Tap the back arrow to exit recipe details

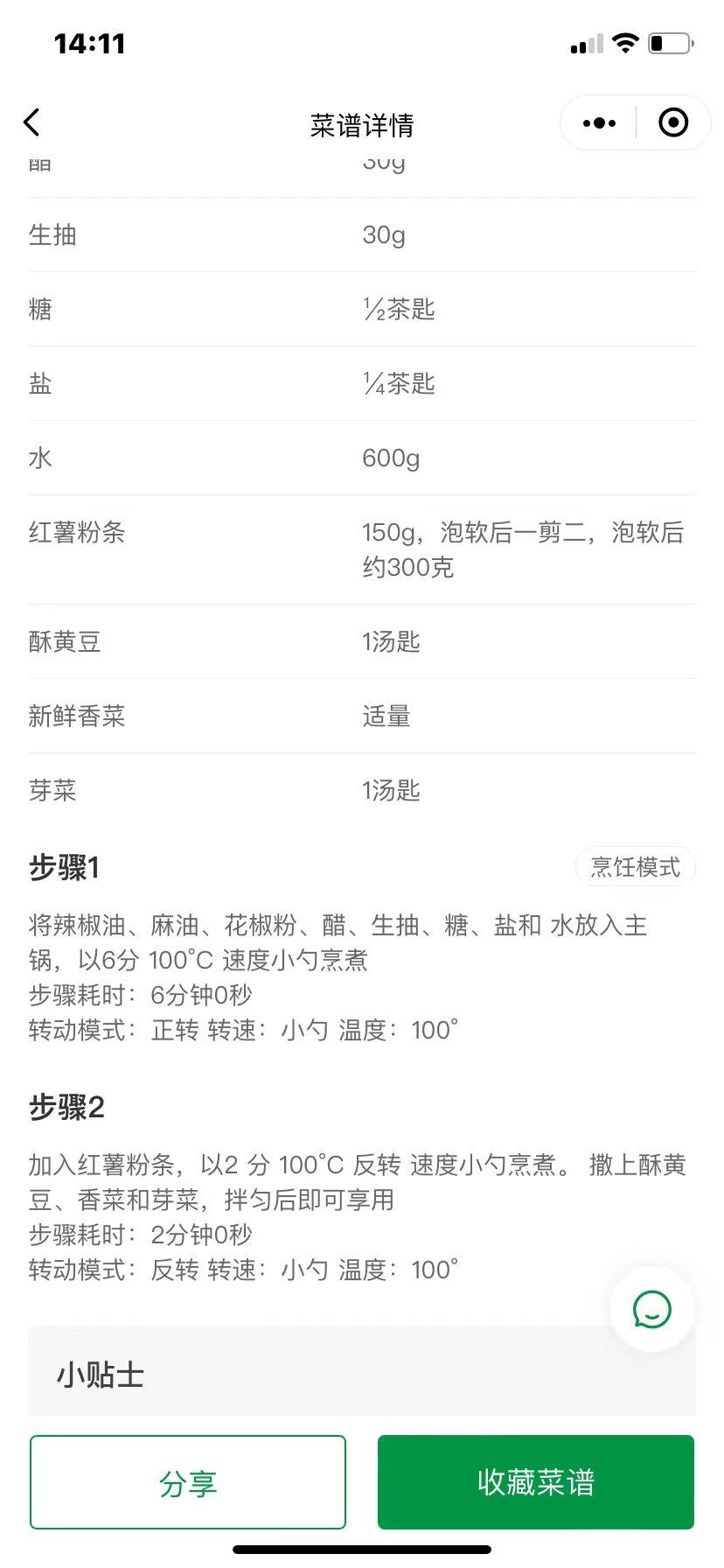[x=31, y=122]
